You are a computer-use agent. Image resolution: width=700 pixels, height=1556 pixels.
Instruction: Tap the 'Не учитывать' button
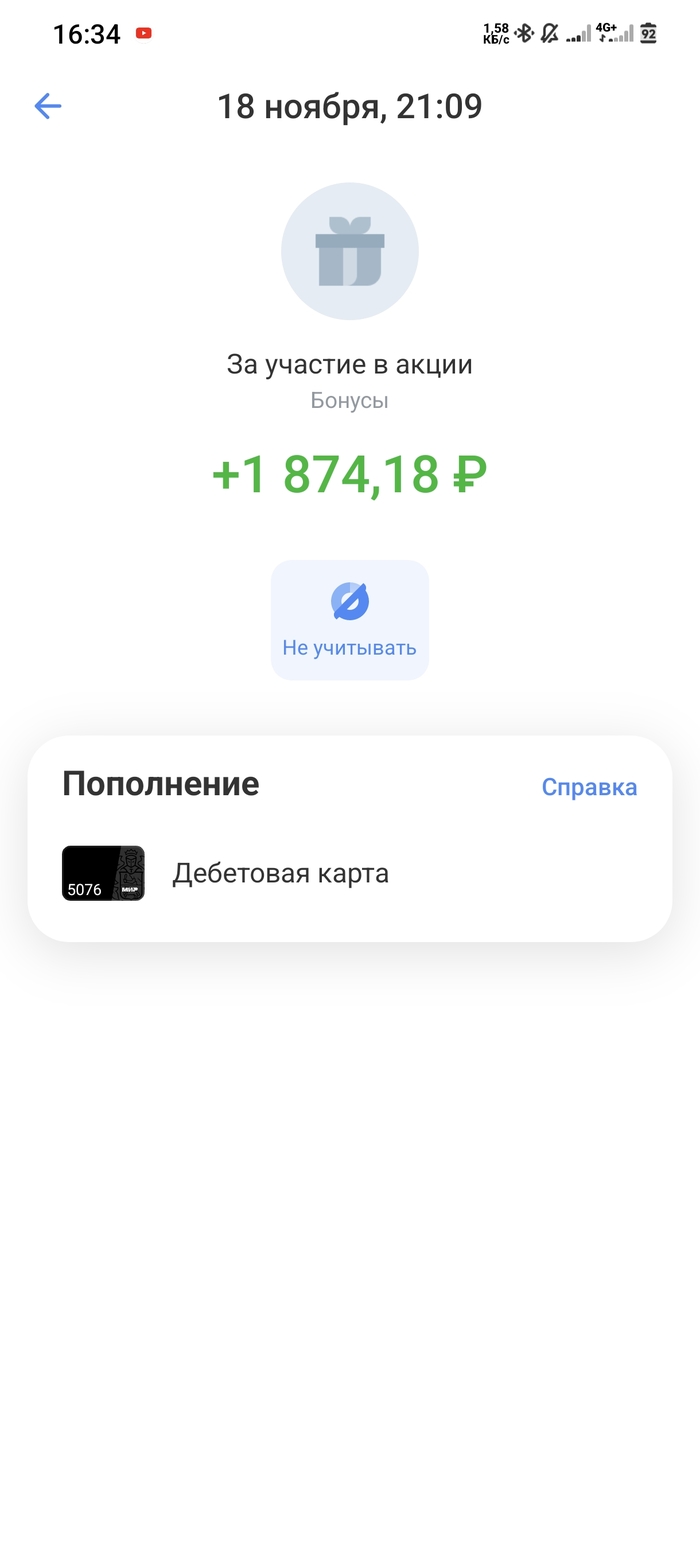(349, 620)
